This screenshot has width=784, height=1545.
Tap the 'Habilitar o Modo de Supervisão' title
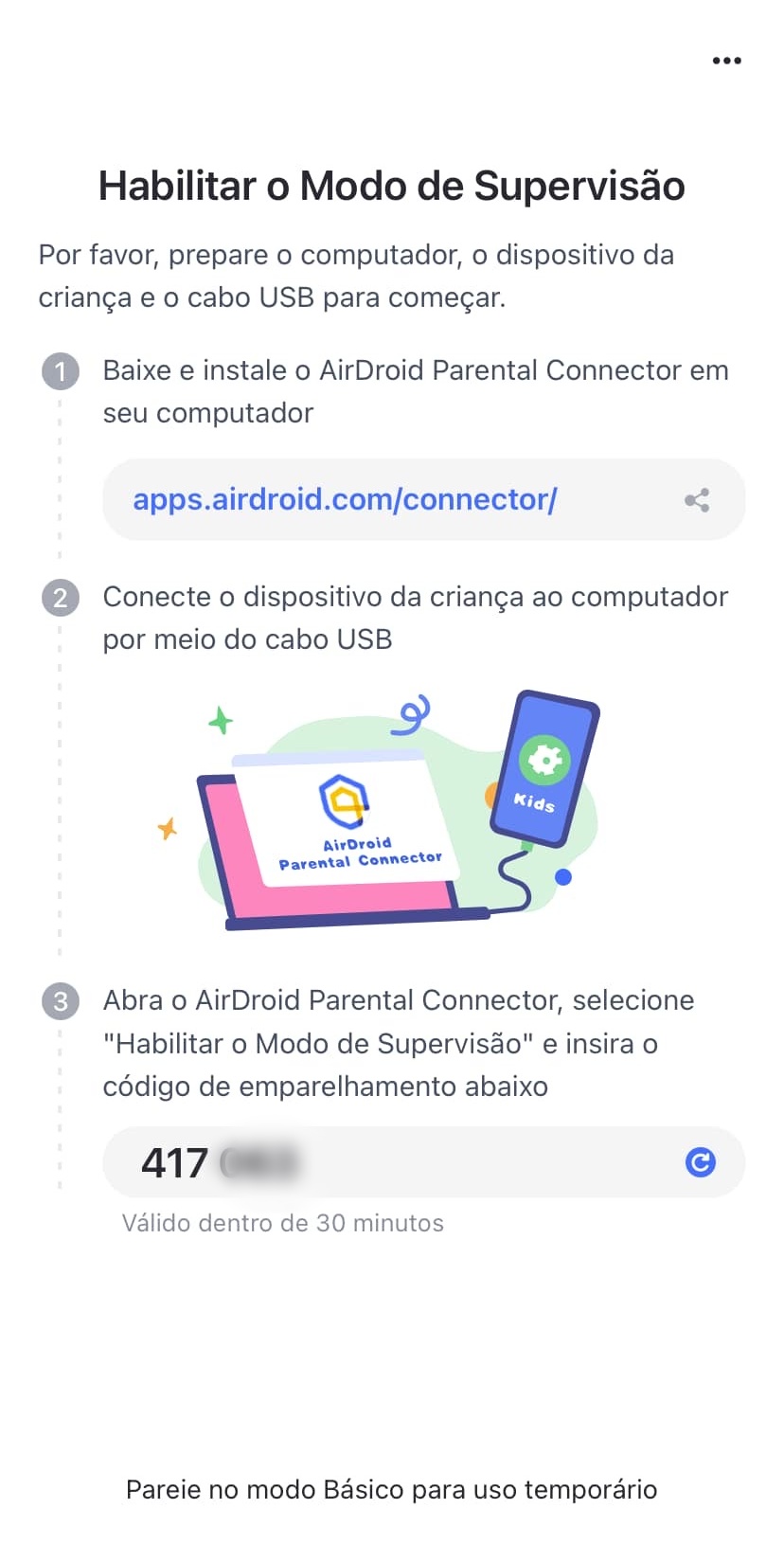coord(391,186)
